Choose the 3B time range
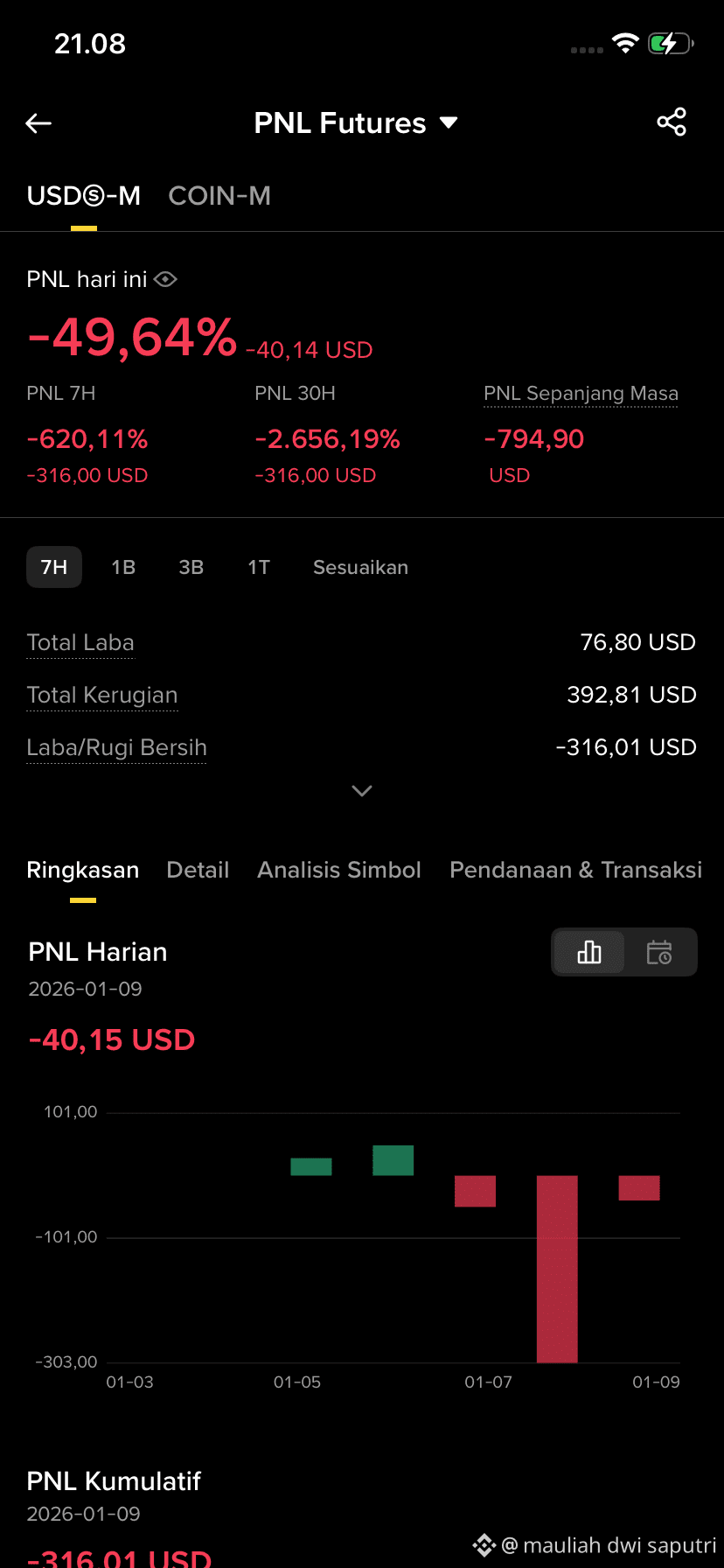The width and height of the screenshot is (724, 1568). coord(191,567)
